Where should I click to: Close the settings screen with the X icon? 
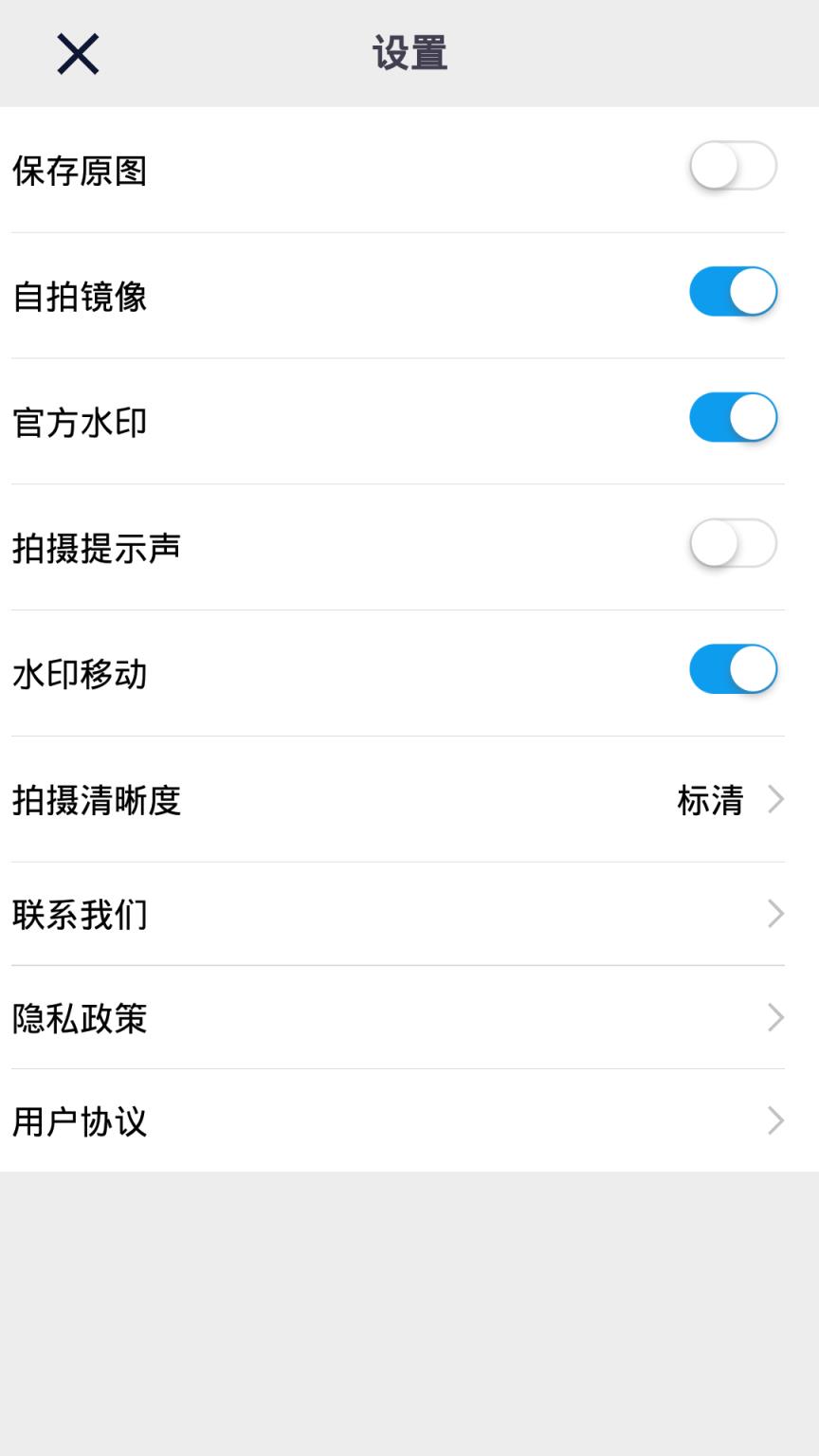pyautogui.click(x=76, y=54)
